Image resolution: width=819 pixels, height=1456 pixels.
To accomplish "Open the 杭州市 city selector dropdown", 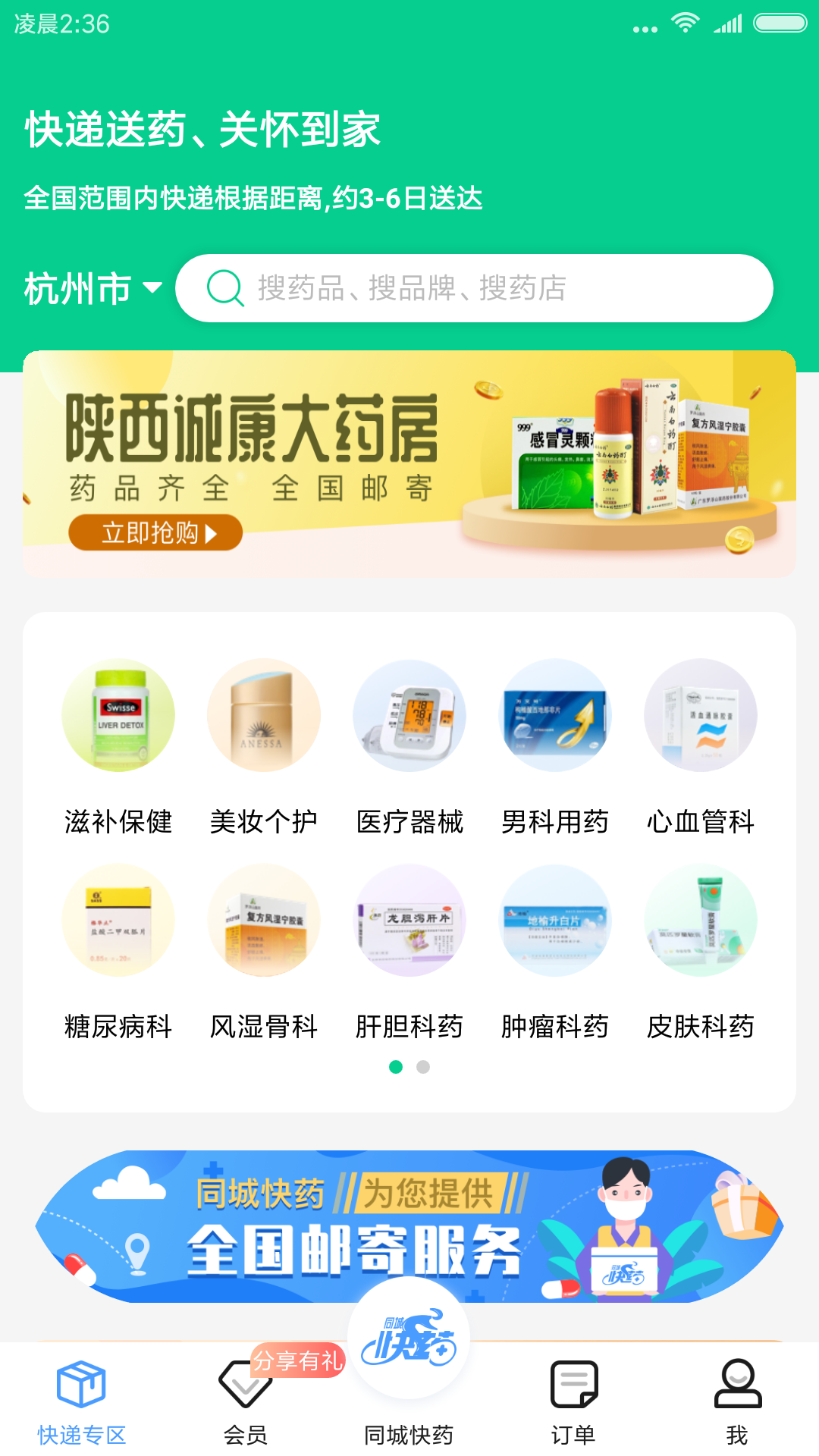I will [94, 289].
